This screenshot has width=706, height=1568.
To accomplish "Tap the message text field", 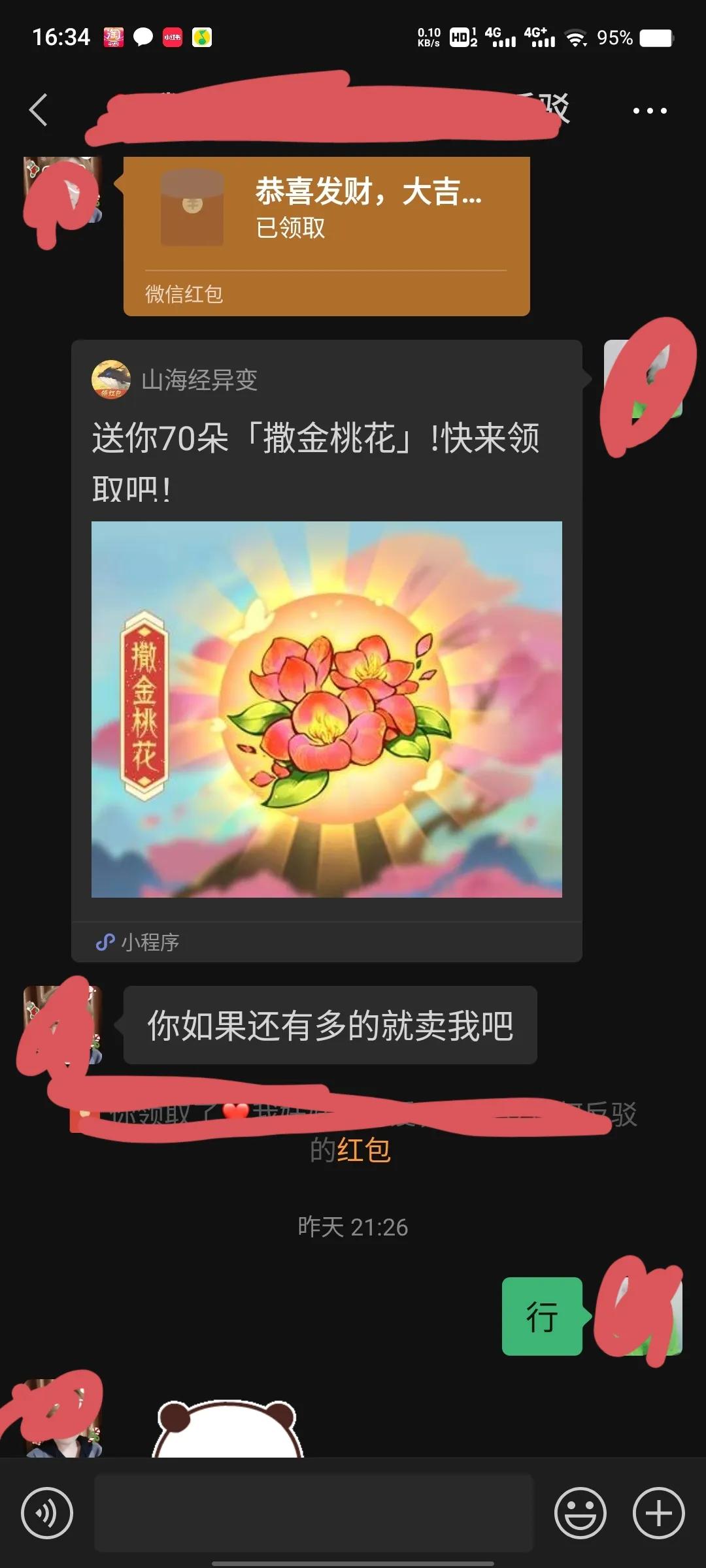I will [314, 1512].
